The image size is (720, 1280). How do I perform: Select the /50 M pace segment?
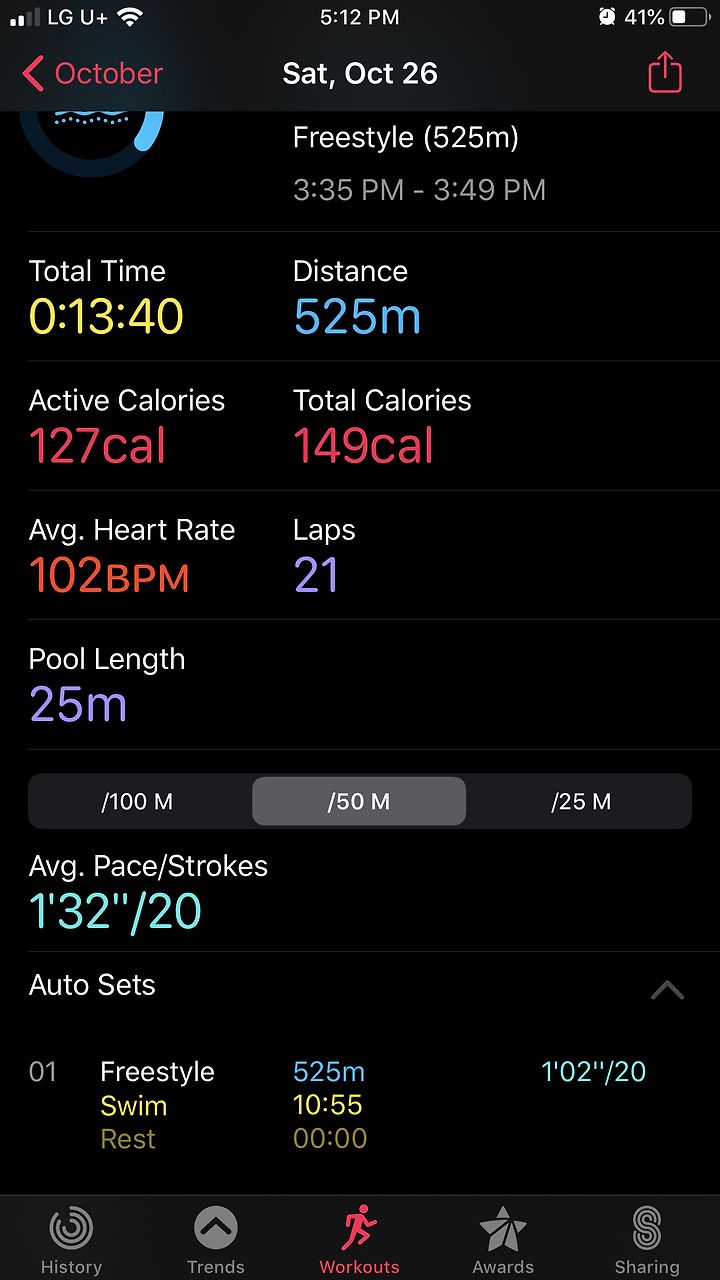point(359,801)
